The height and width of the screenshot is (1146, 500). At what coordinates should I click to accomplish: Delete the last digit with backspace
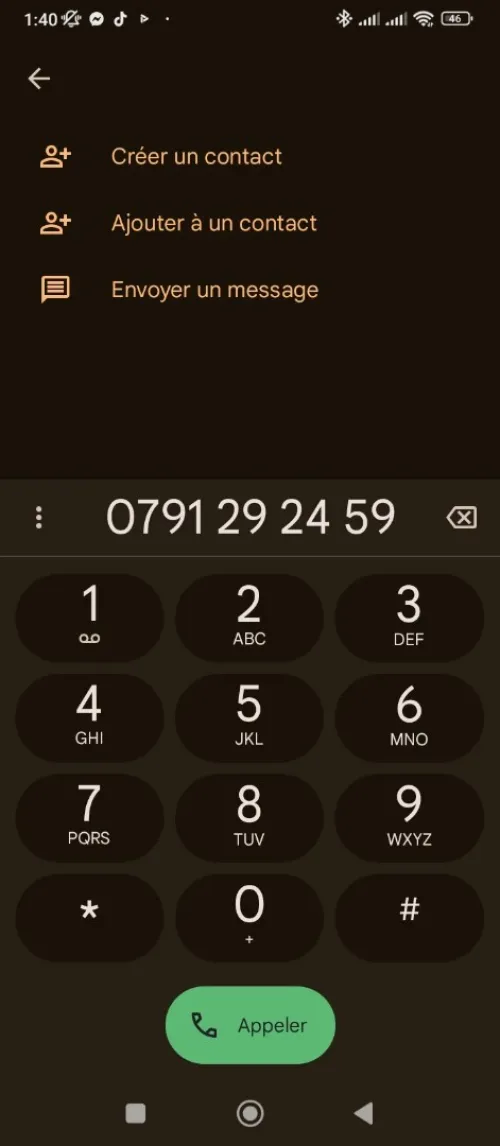(461, 518)
